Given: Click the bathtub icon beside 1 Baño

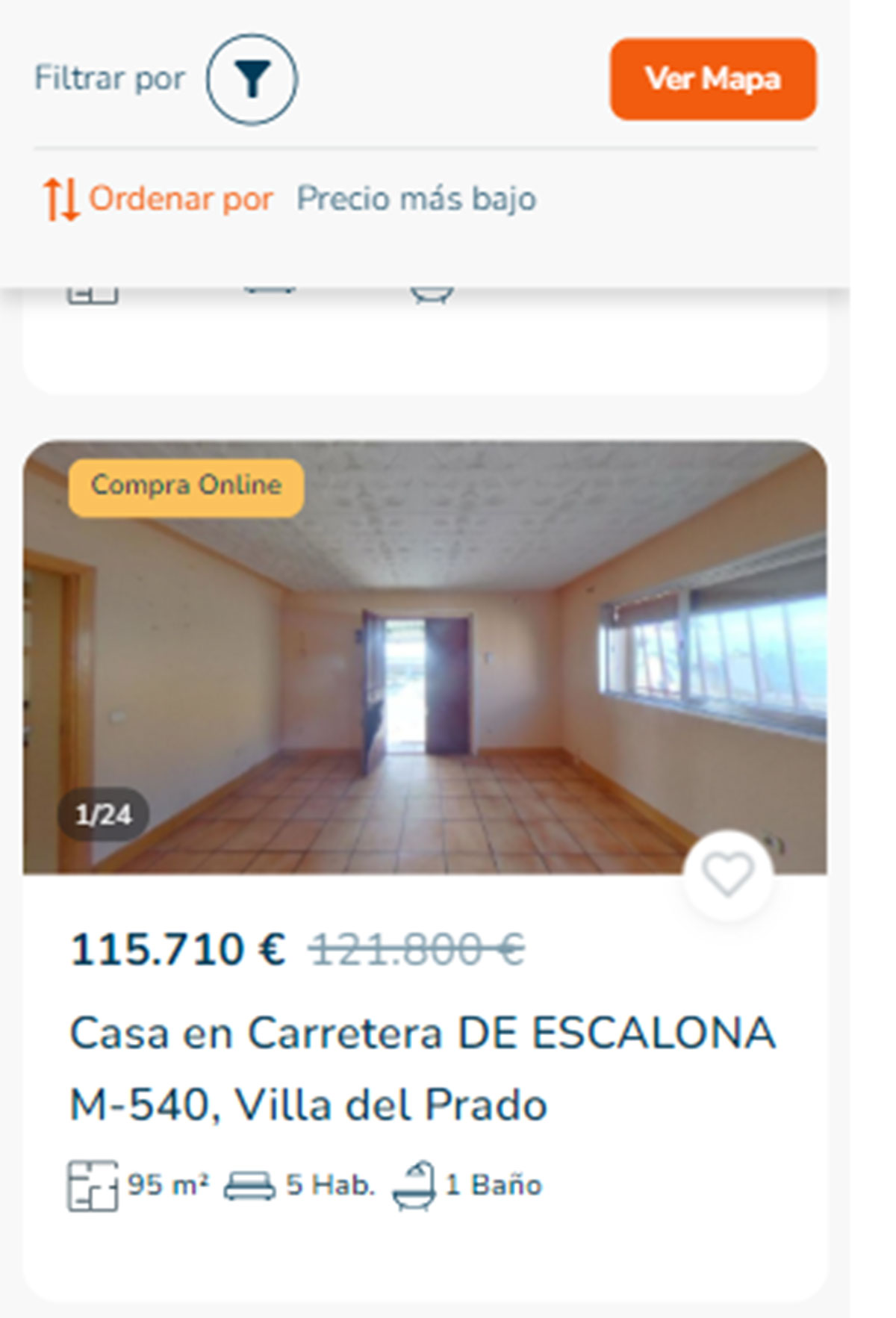Looking at the screenshot, I should tap(417, 1181).
